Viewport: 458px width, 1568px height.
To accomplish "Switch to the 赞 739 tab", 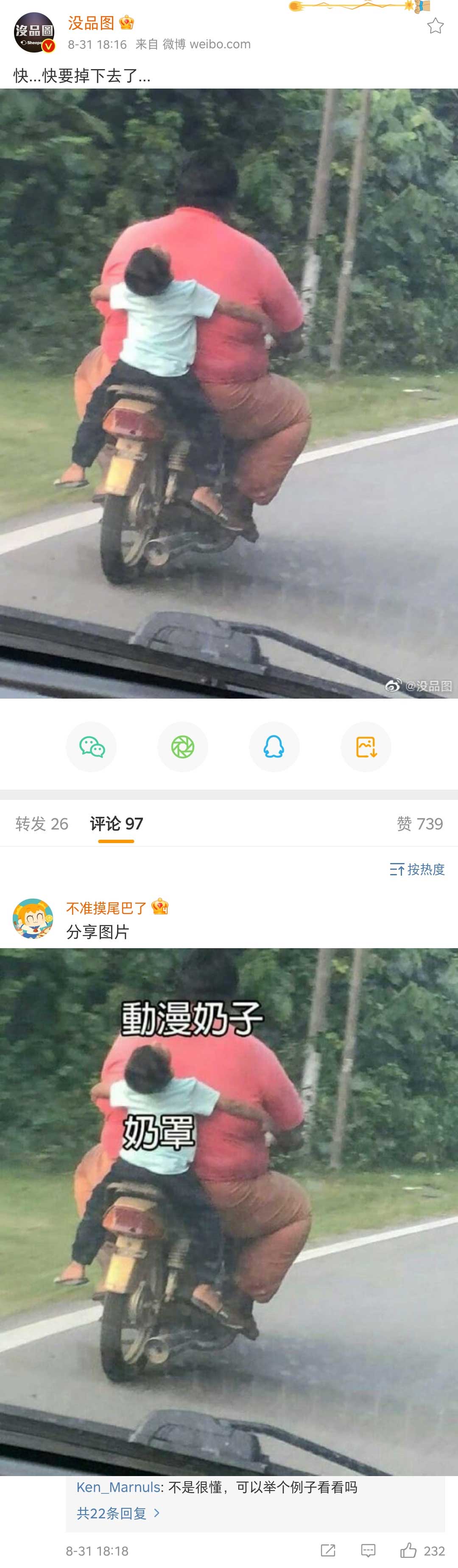I will point(420,824).
